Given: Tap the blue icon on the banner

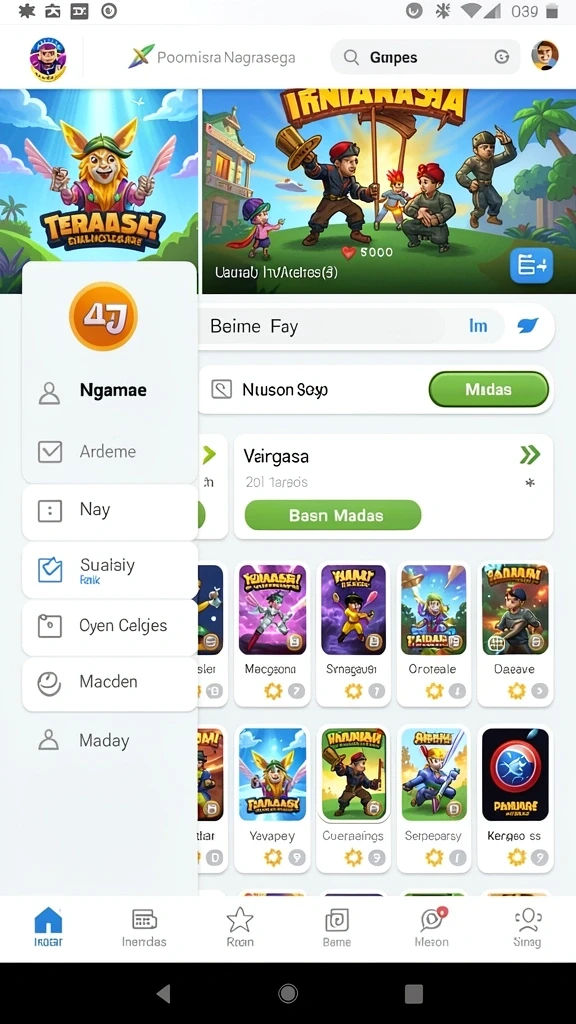Looking at the screenshot, I should point(531,265).
